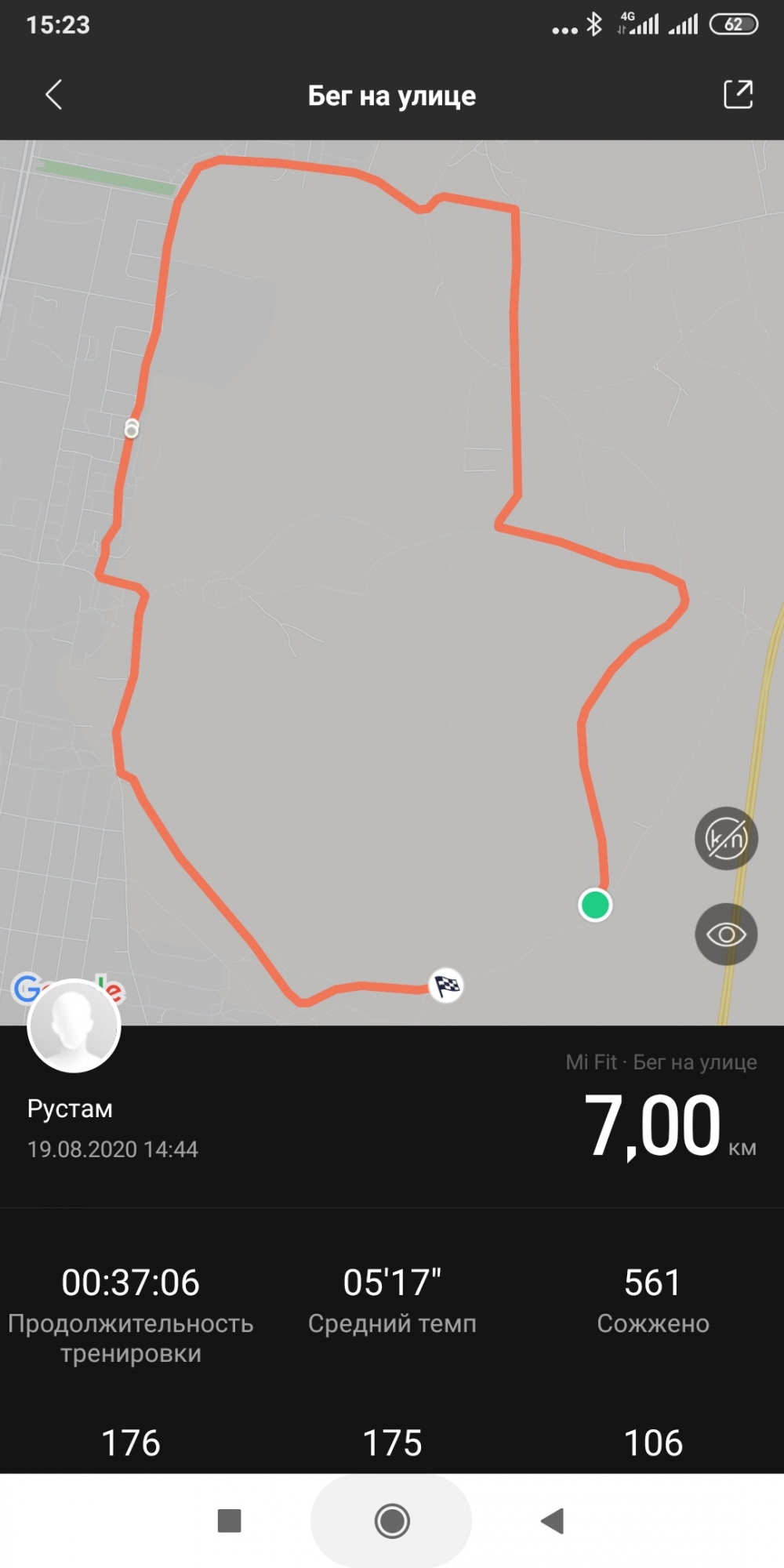Screen dimensions: 784x1568
Task: Share this workout result
Action: pyautogui.click(x=737, y=95)
